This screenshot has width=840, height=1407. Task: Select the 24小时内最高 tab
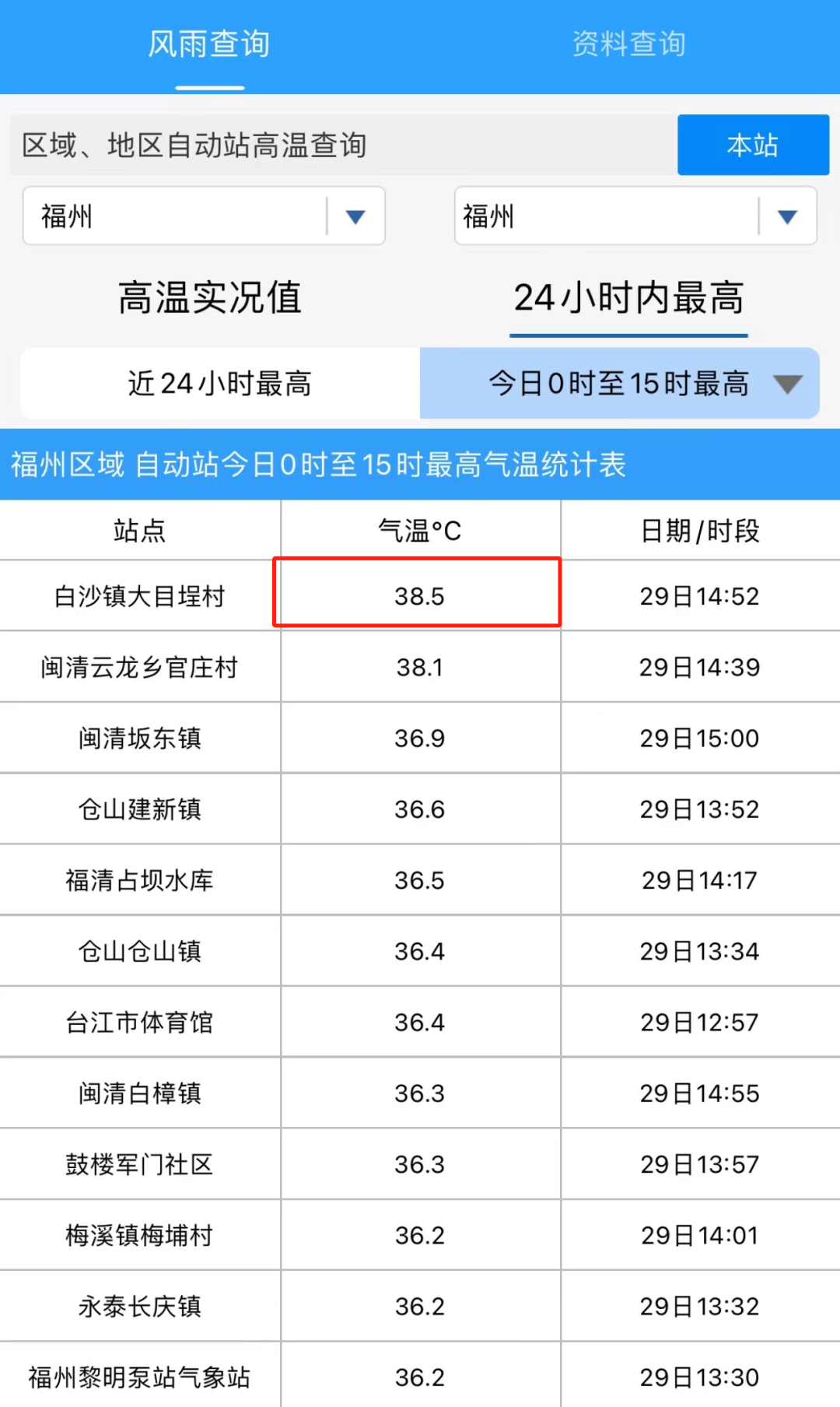628,297
